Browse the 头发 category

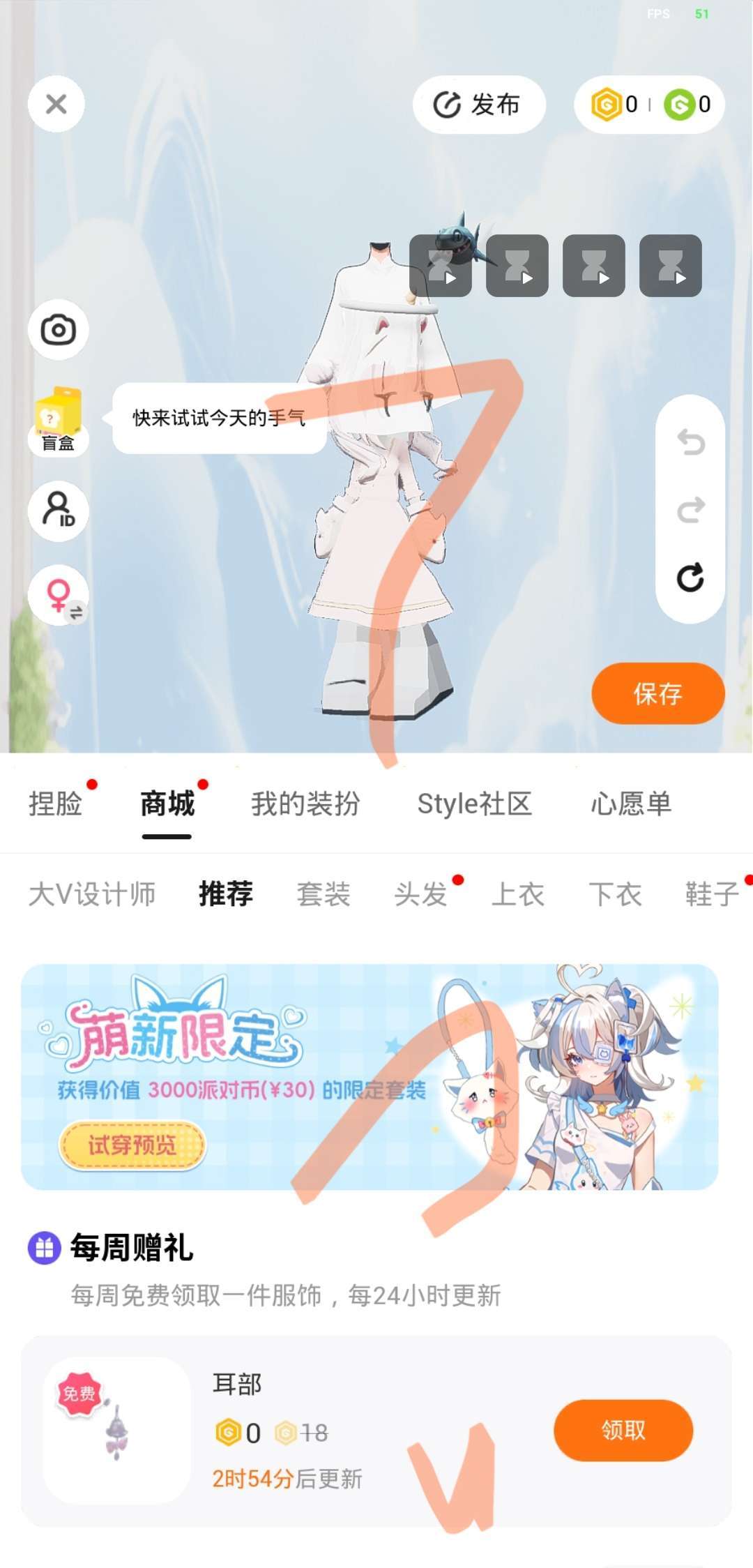pyautogui.click(x=421, y=894)
